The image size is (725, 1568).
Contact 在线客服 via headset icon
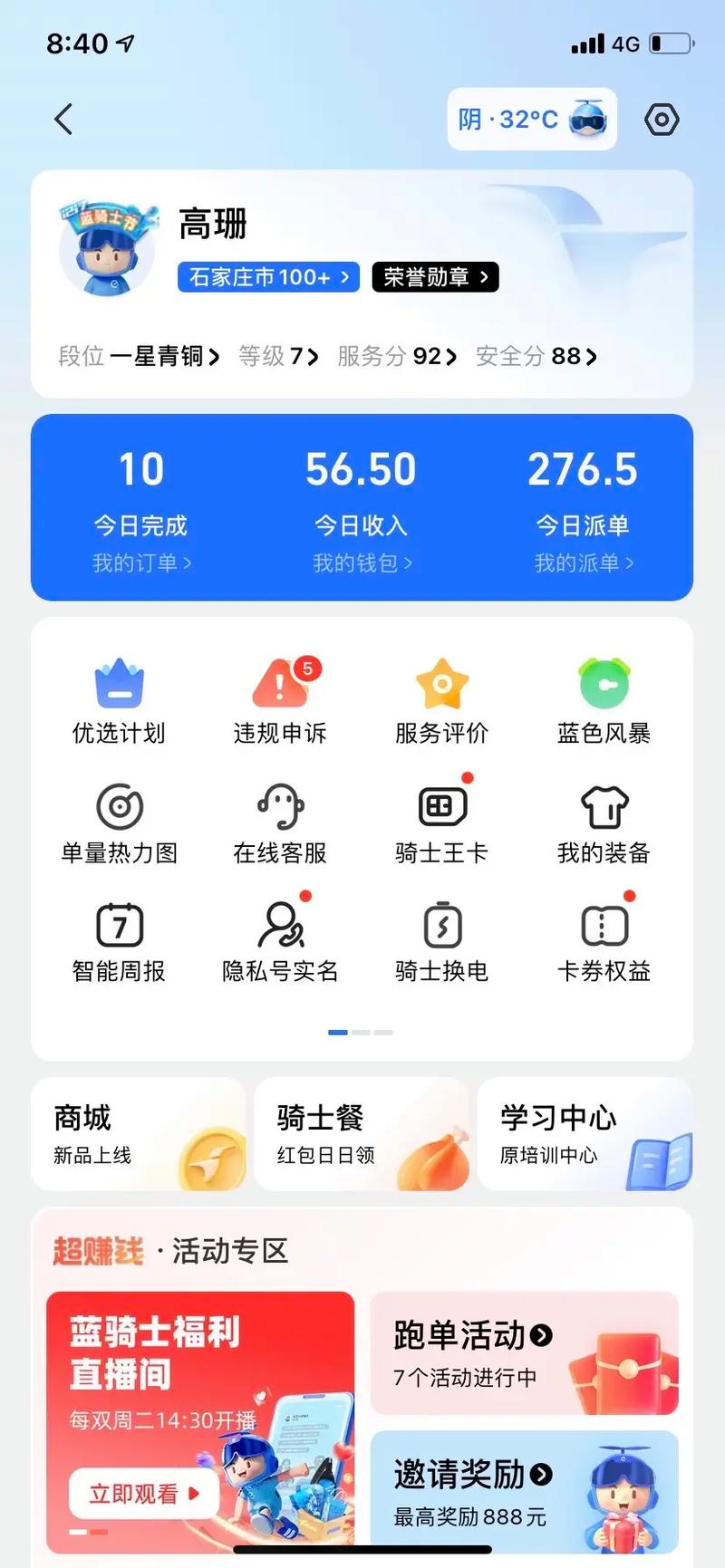pos(280,806)
